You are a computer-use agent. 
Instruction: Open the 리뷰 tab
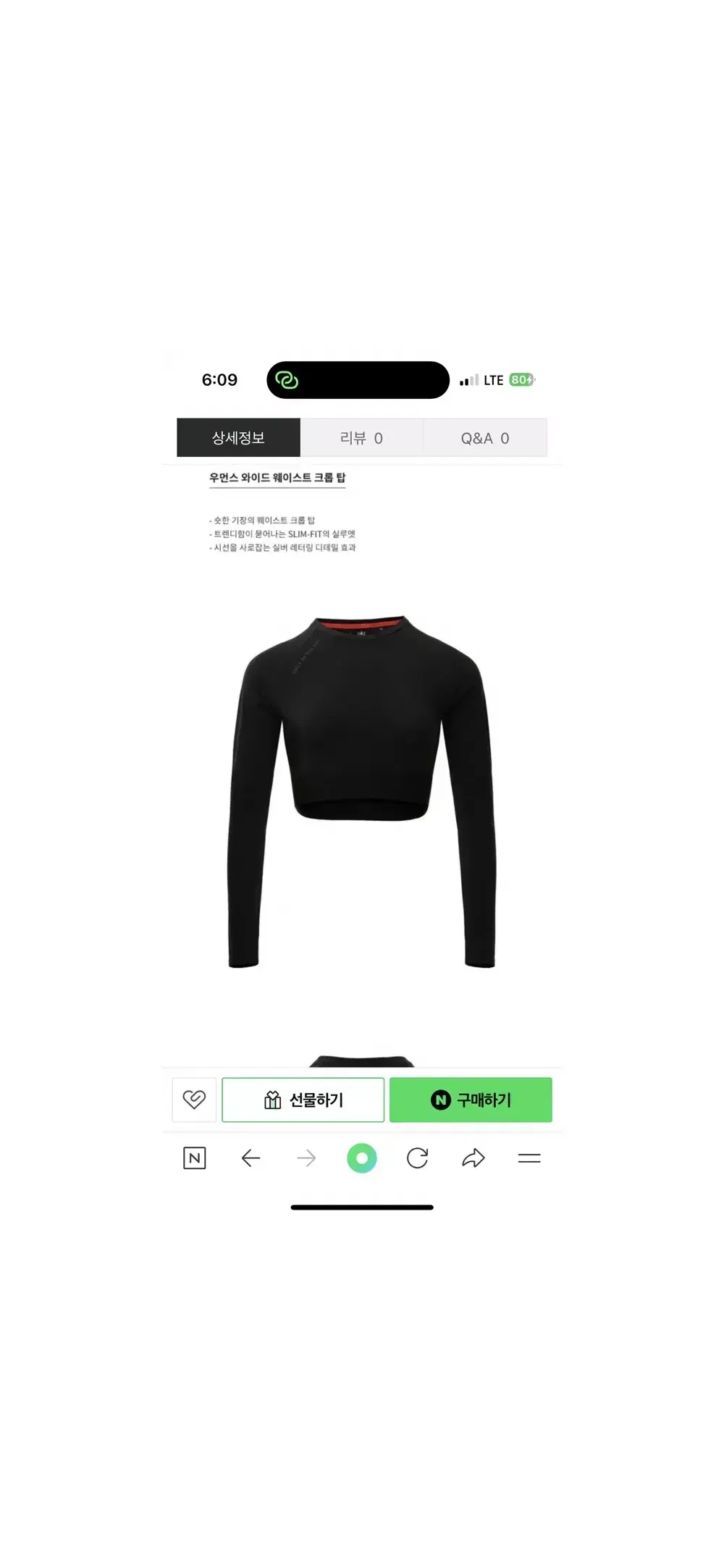click(361, 438)
